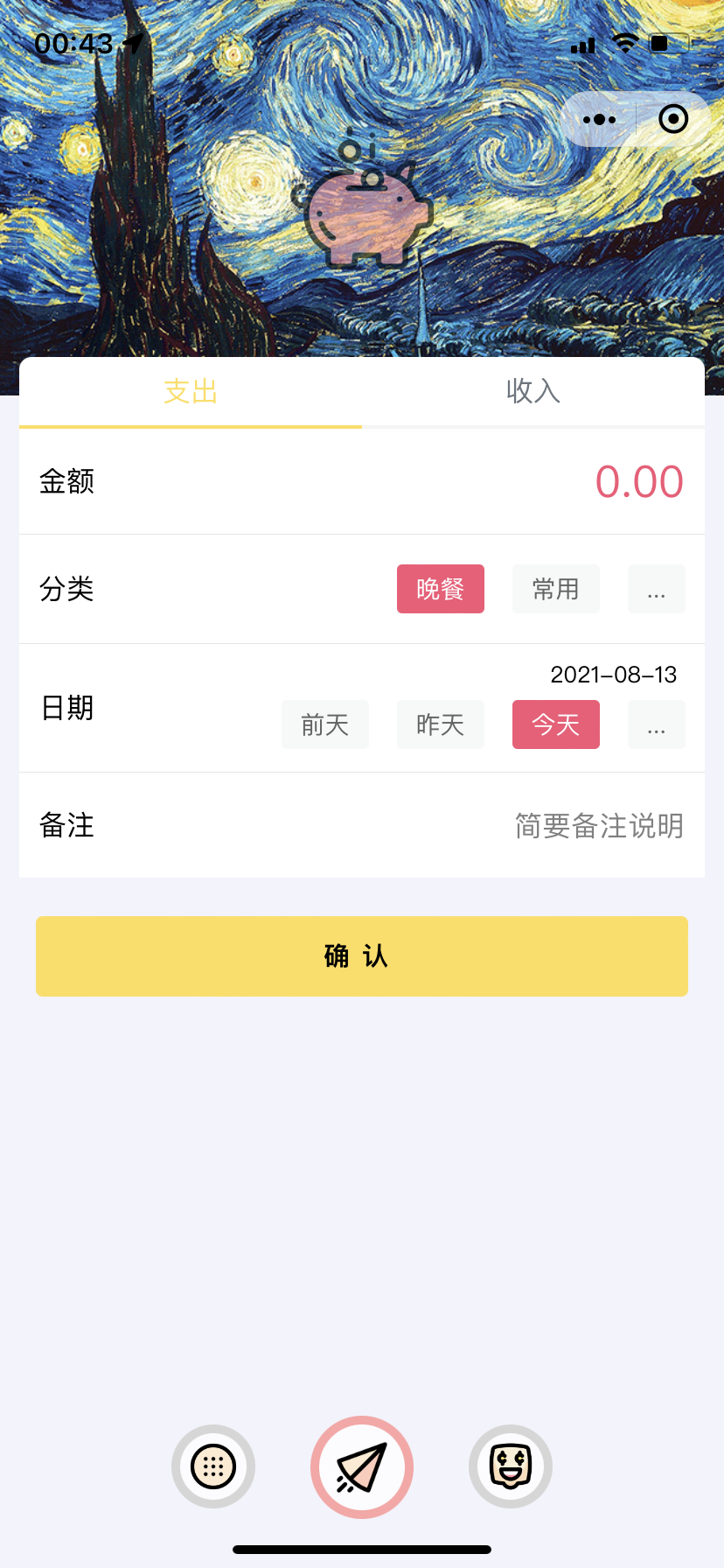
Task: Set the date to 昨天
Action: pyautogui.click(x=441, y=724)
